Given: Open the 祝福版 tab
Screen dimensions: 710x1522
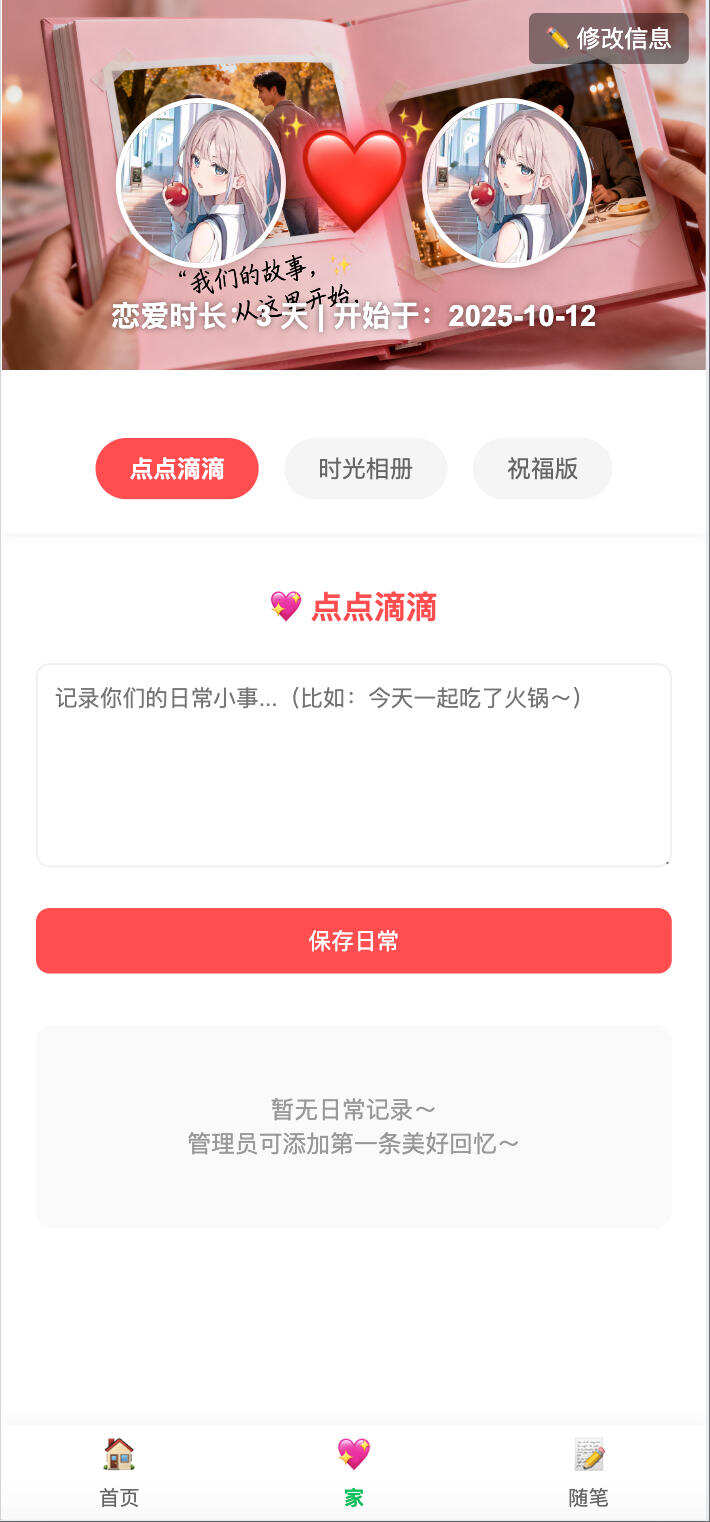Looking at the screenshot, I should point(542,468).
